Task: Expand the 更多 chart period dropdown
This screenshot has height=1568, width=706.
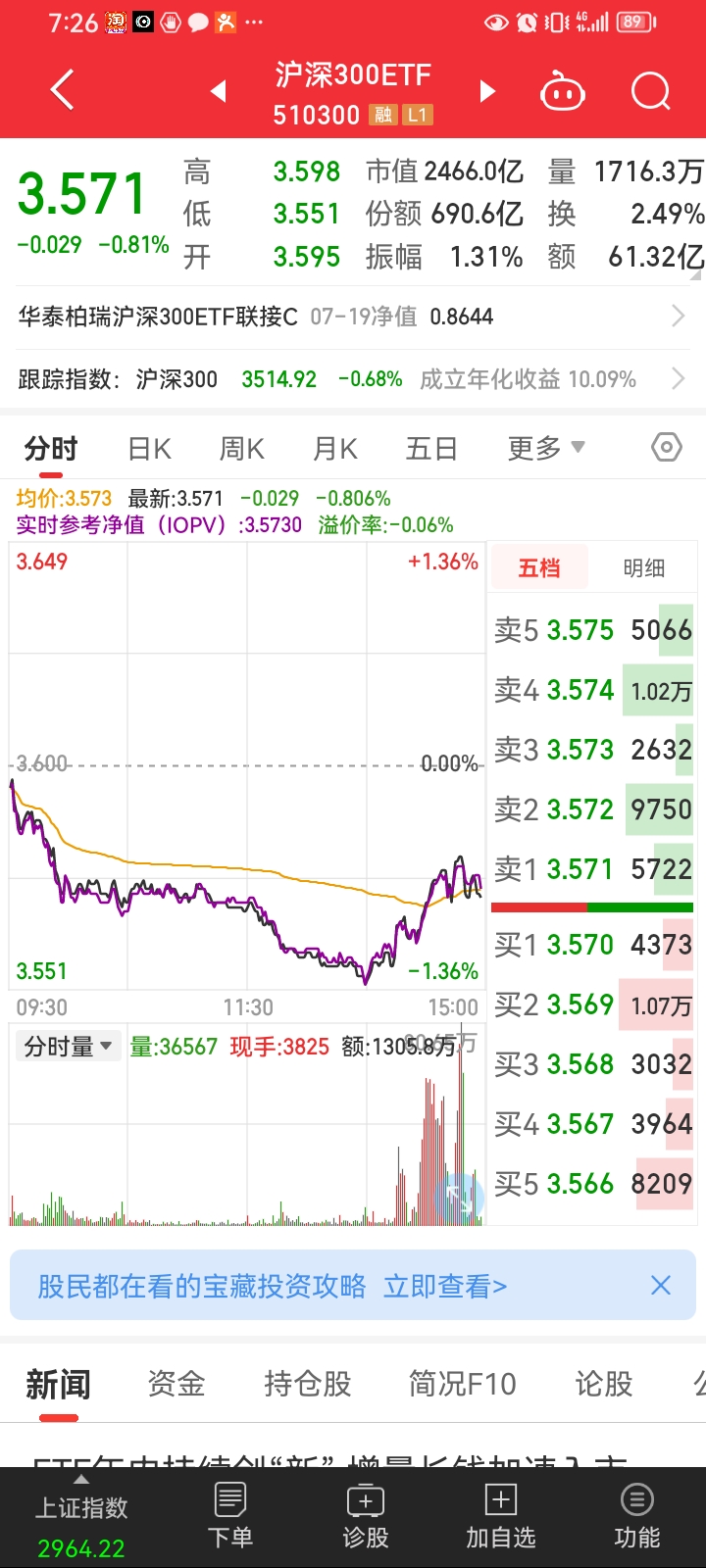Action: point(545,447)
